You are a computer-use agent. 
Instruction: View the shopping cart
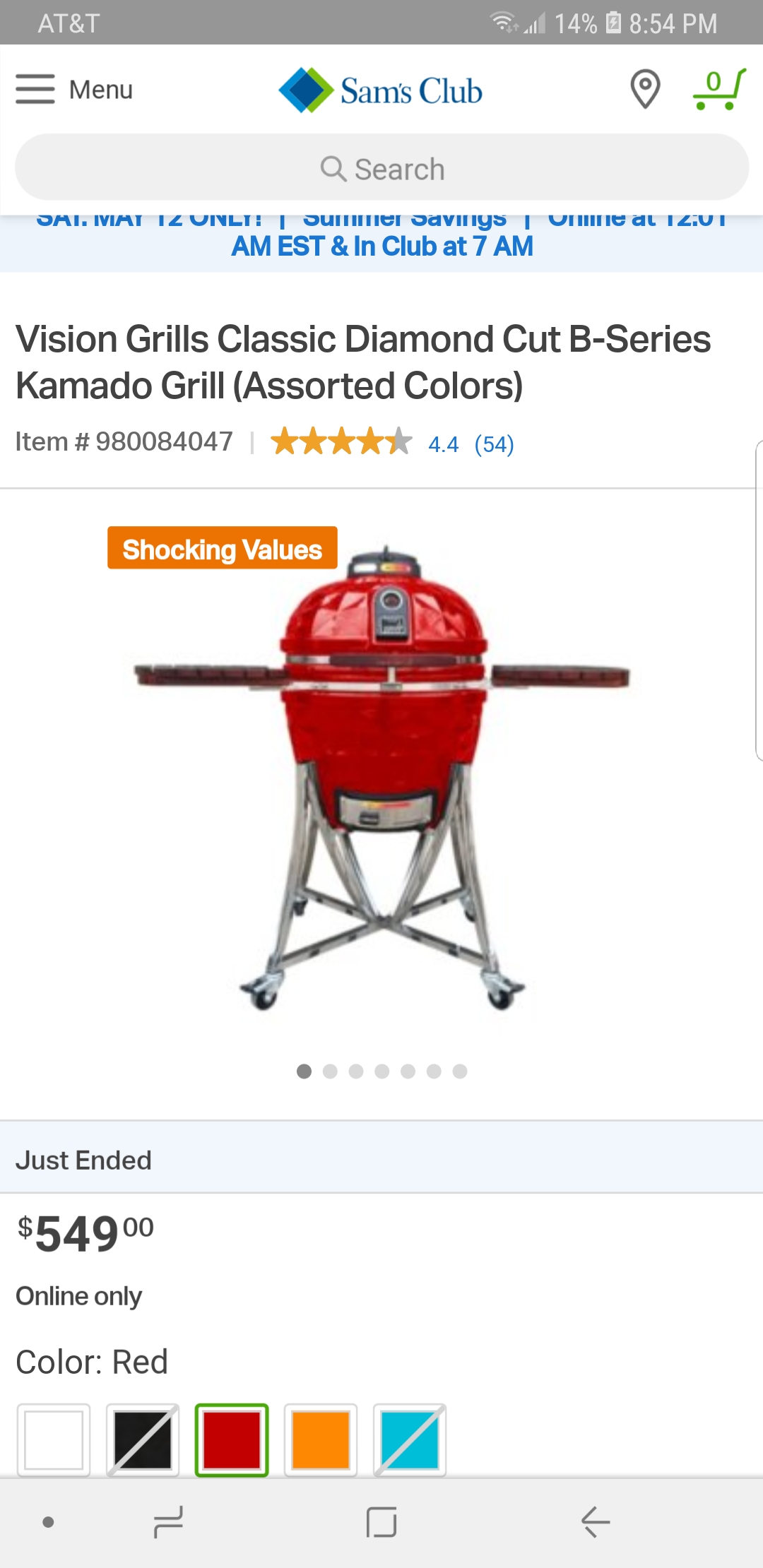719,90
